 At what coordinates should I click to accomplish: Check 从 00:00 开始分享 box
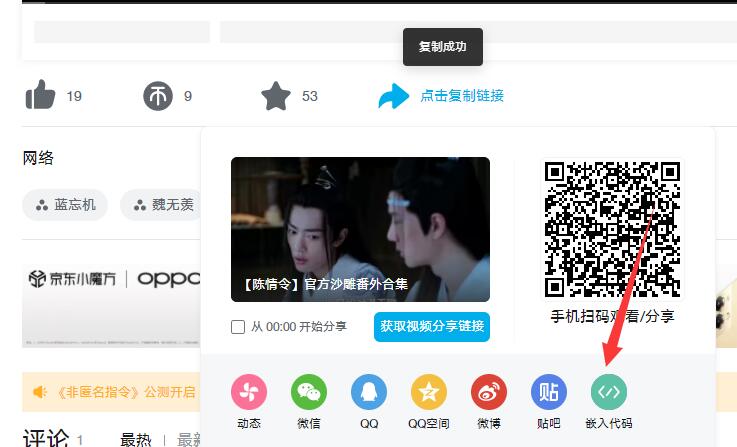238,327
